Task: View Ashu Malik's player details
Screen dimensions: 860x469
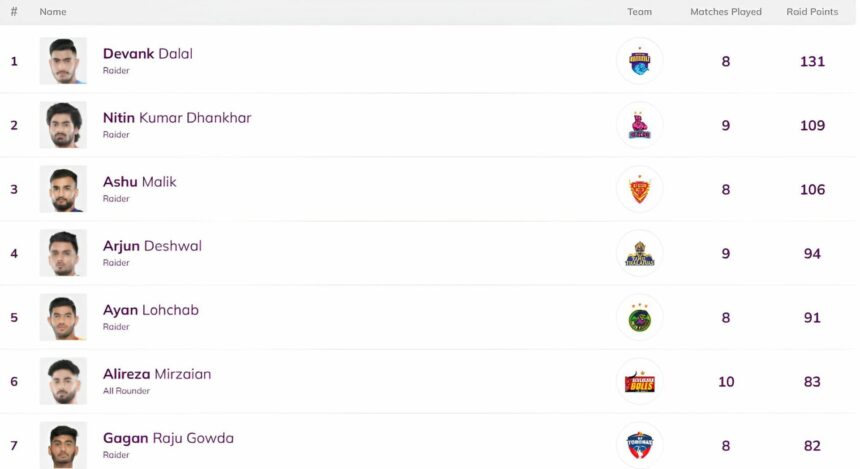Action: point(140,182)
